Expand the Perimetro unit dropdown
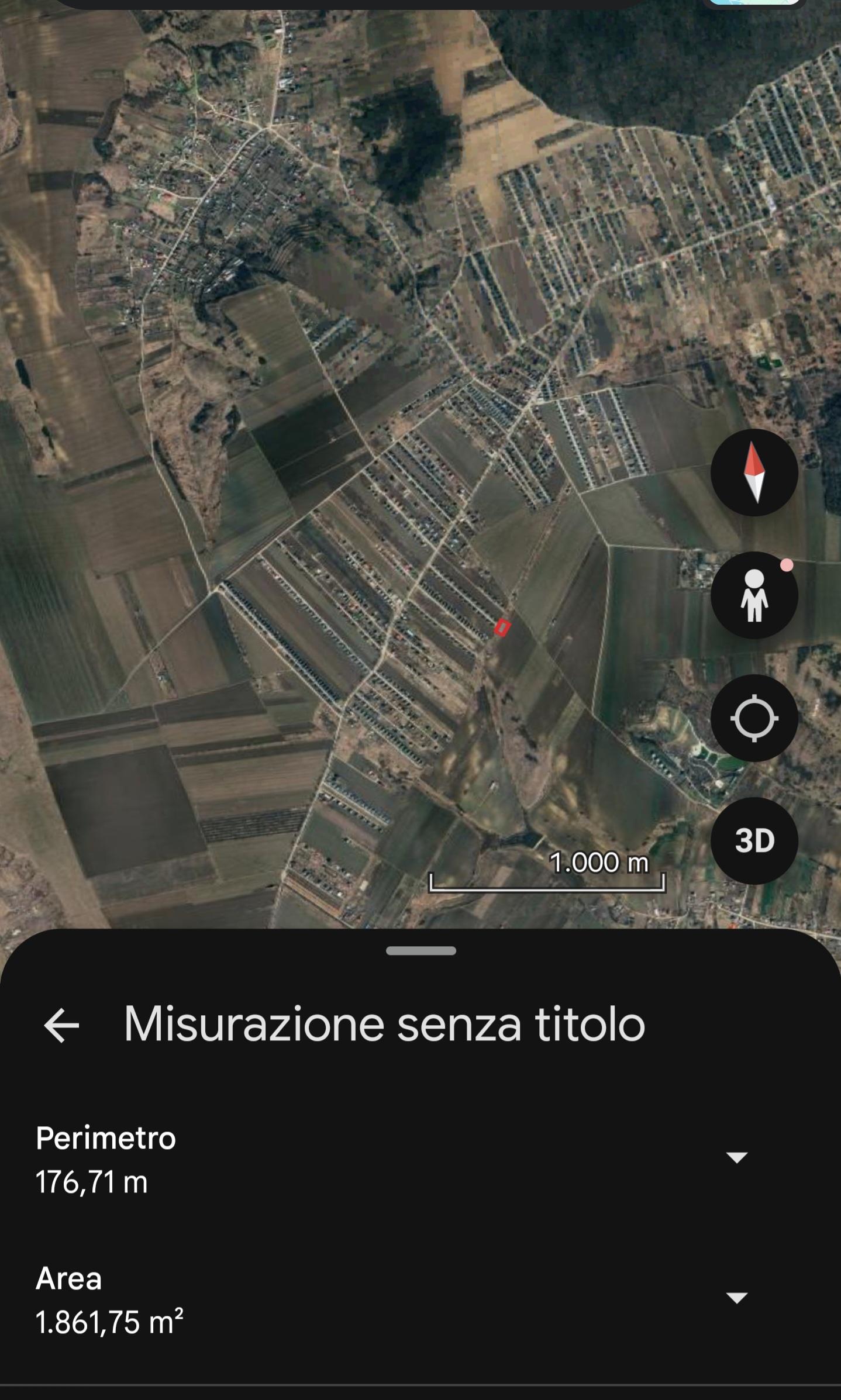Image resolution: width=841 pixels, height=1400 pixels. pos(736,1157)
